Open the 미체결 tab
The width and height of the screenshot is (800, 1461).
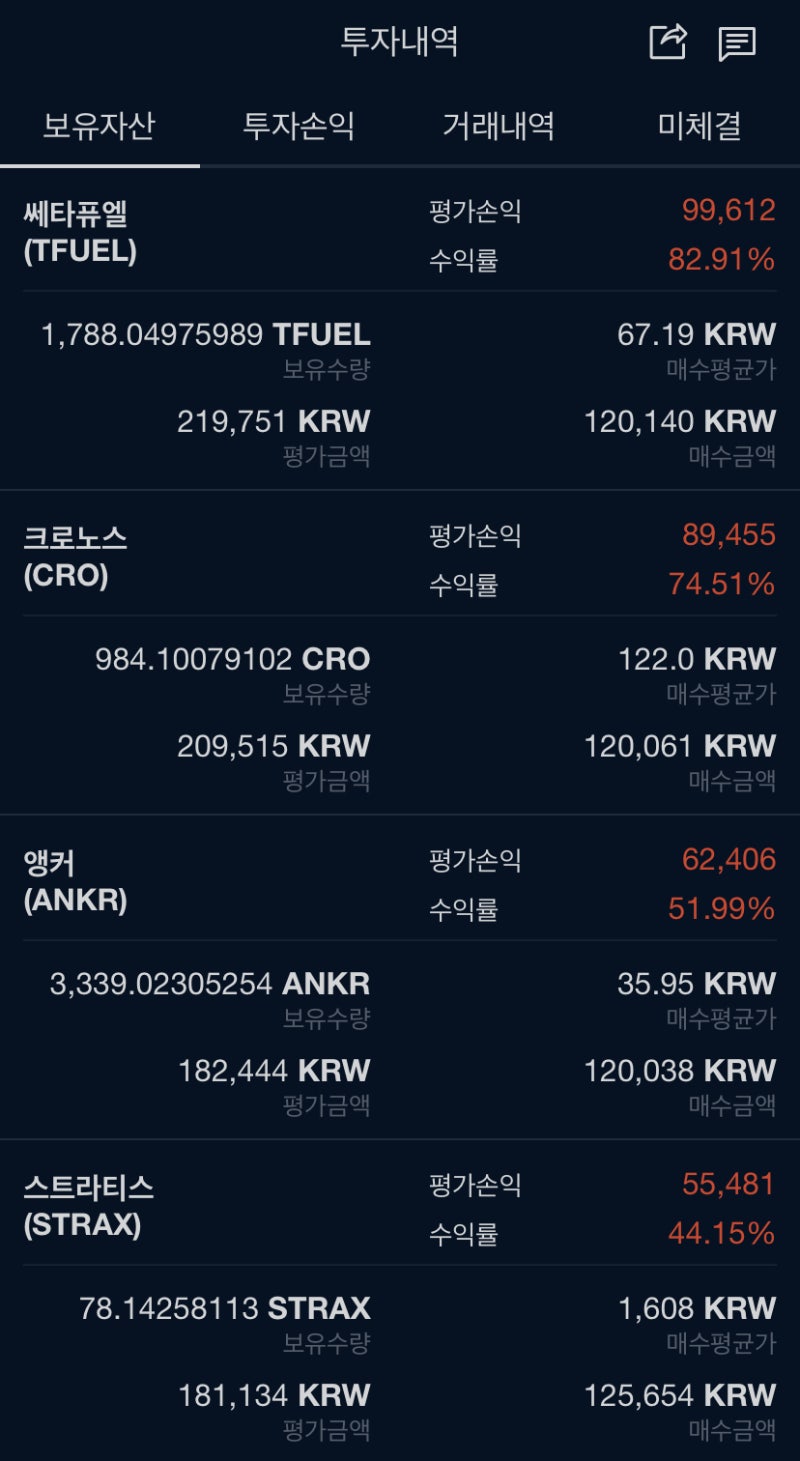click(x=699, y=126)
